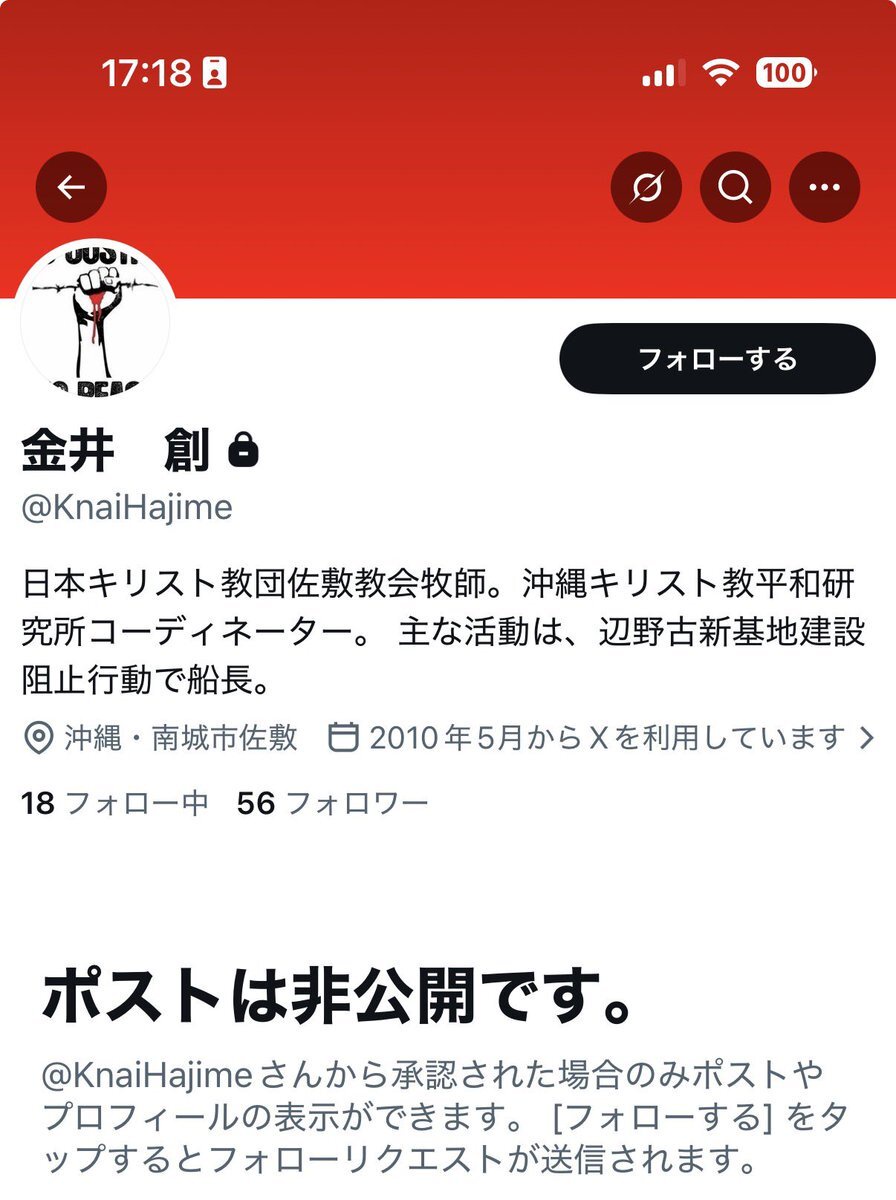Expand the 2010年5月からXを利用しています details
This screenshot has width=896, height=1200.
tap(602, 738)
